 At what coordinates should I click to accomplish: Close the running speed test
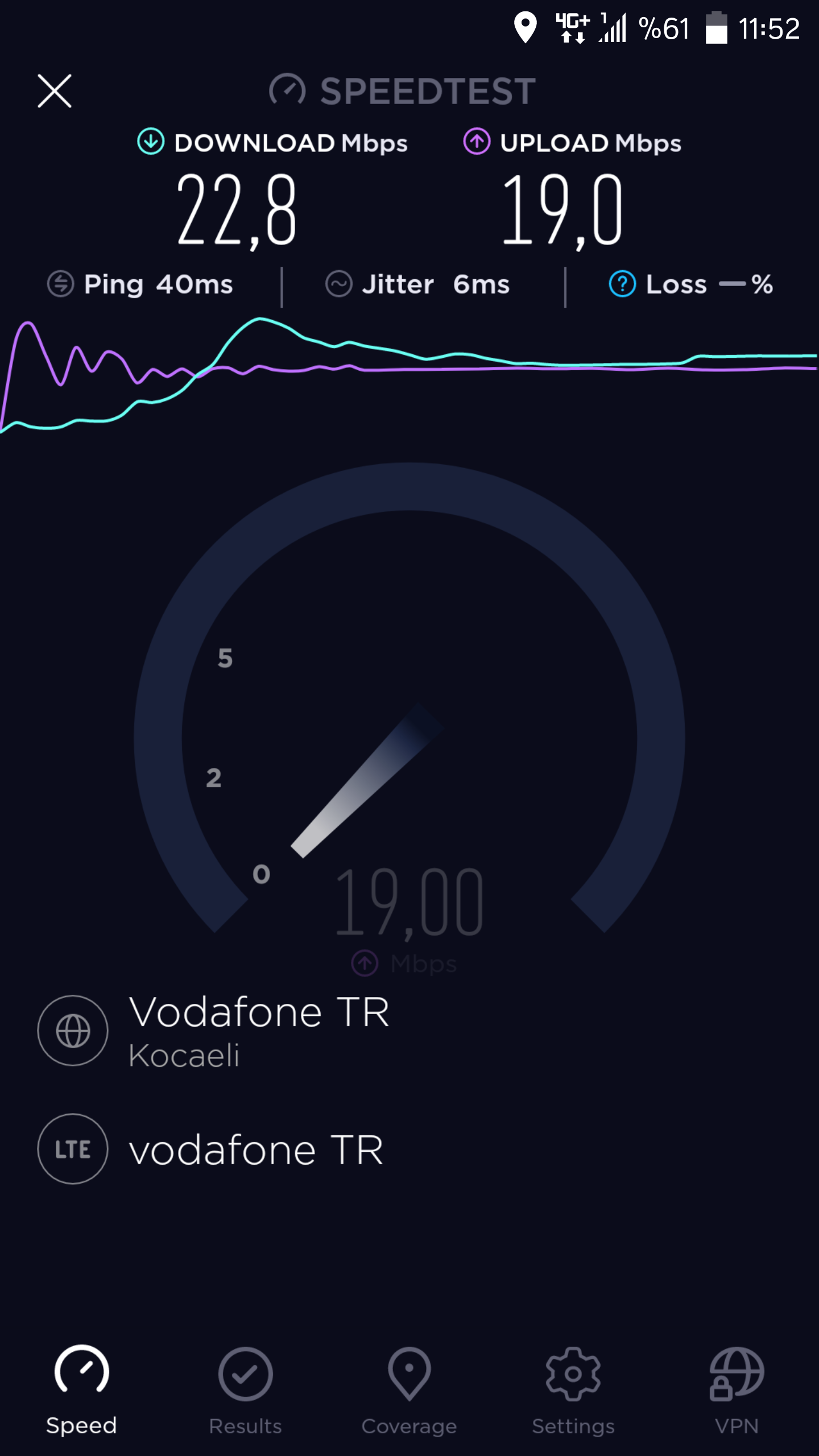coord(55,91)
